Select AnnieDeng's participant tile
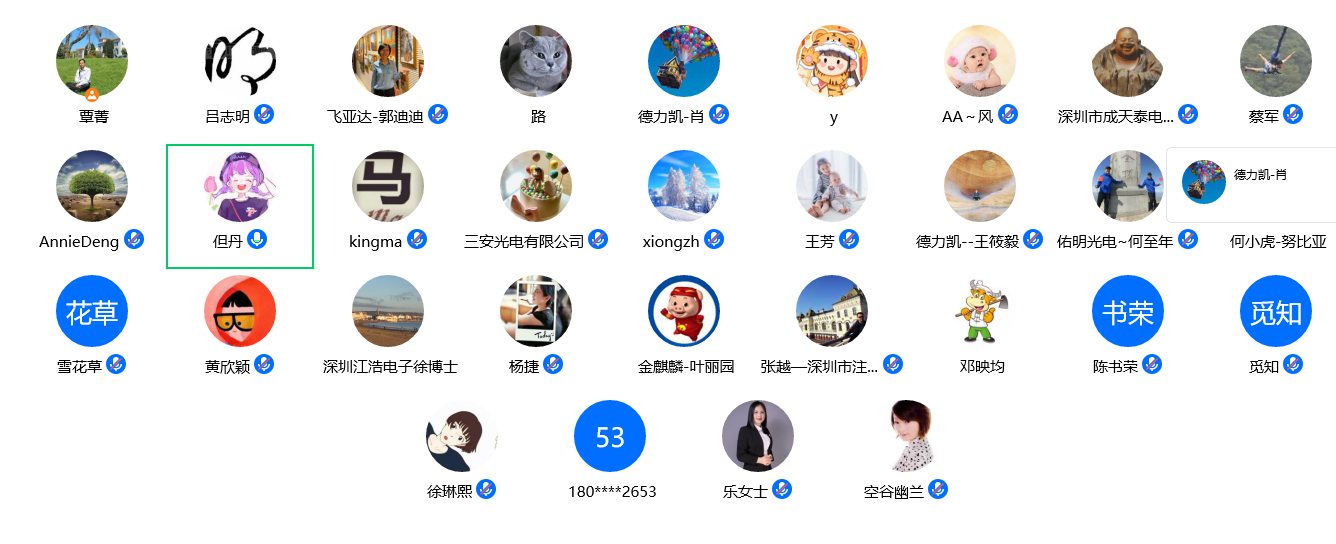This screenshot has height=544, width=1336. (92, 187)
